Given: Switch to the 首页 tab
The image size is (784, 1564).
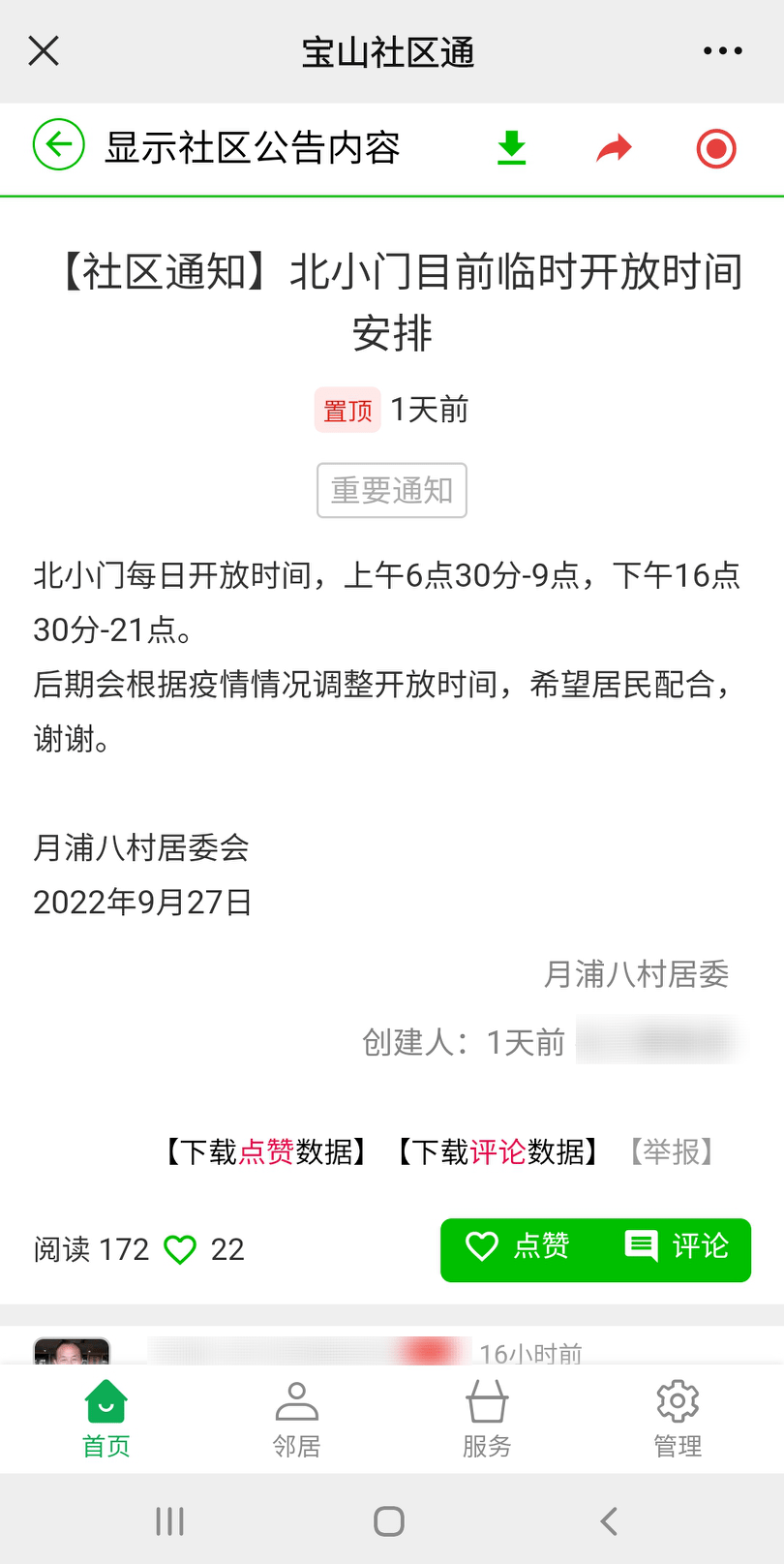Looking at the screenshot, I should pyautogui.click(x=106, y=1420).
